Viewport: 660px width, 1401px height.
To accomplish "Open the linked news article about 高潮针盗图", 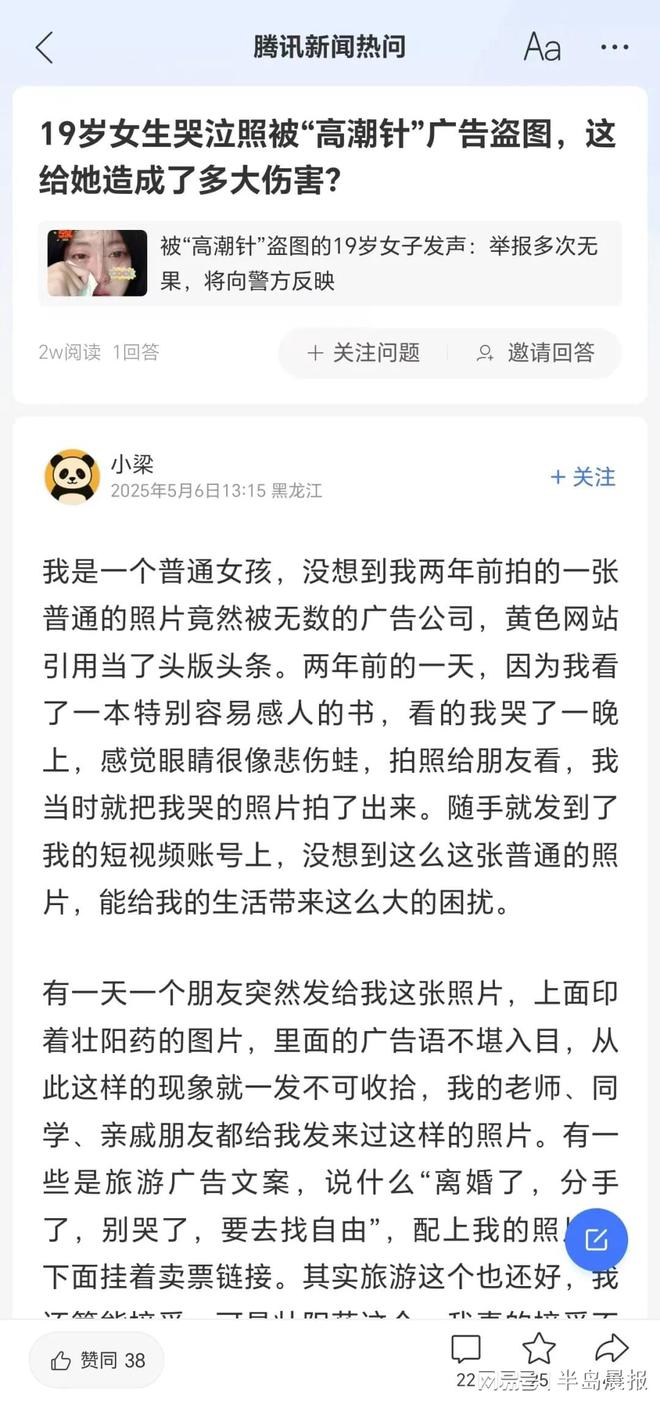I will pos(330,263).
